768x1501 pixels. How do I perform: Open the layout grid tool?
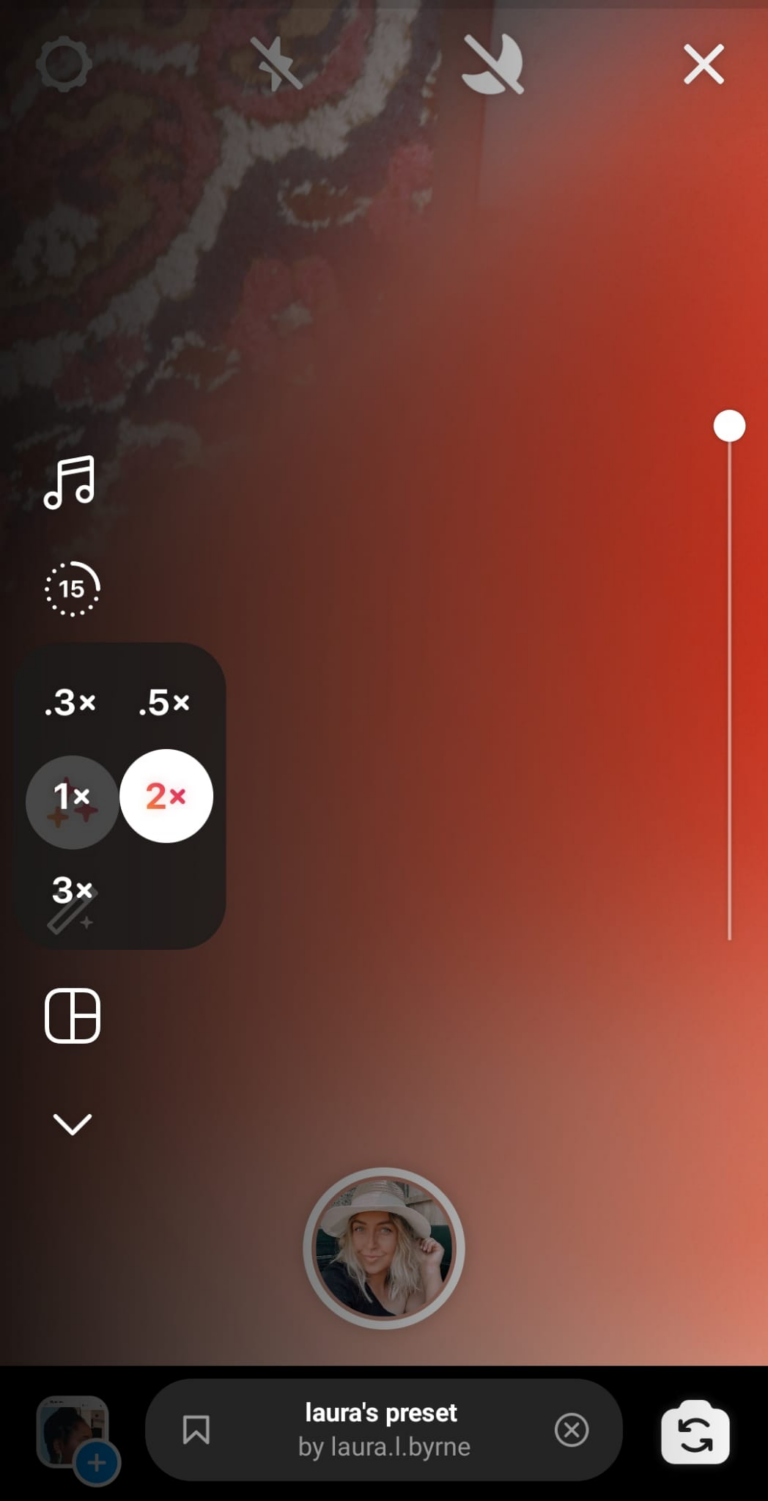pyautogui.click(x=72, y=1016)
